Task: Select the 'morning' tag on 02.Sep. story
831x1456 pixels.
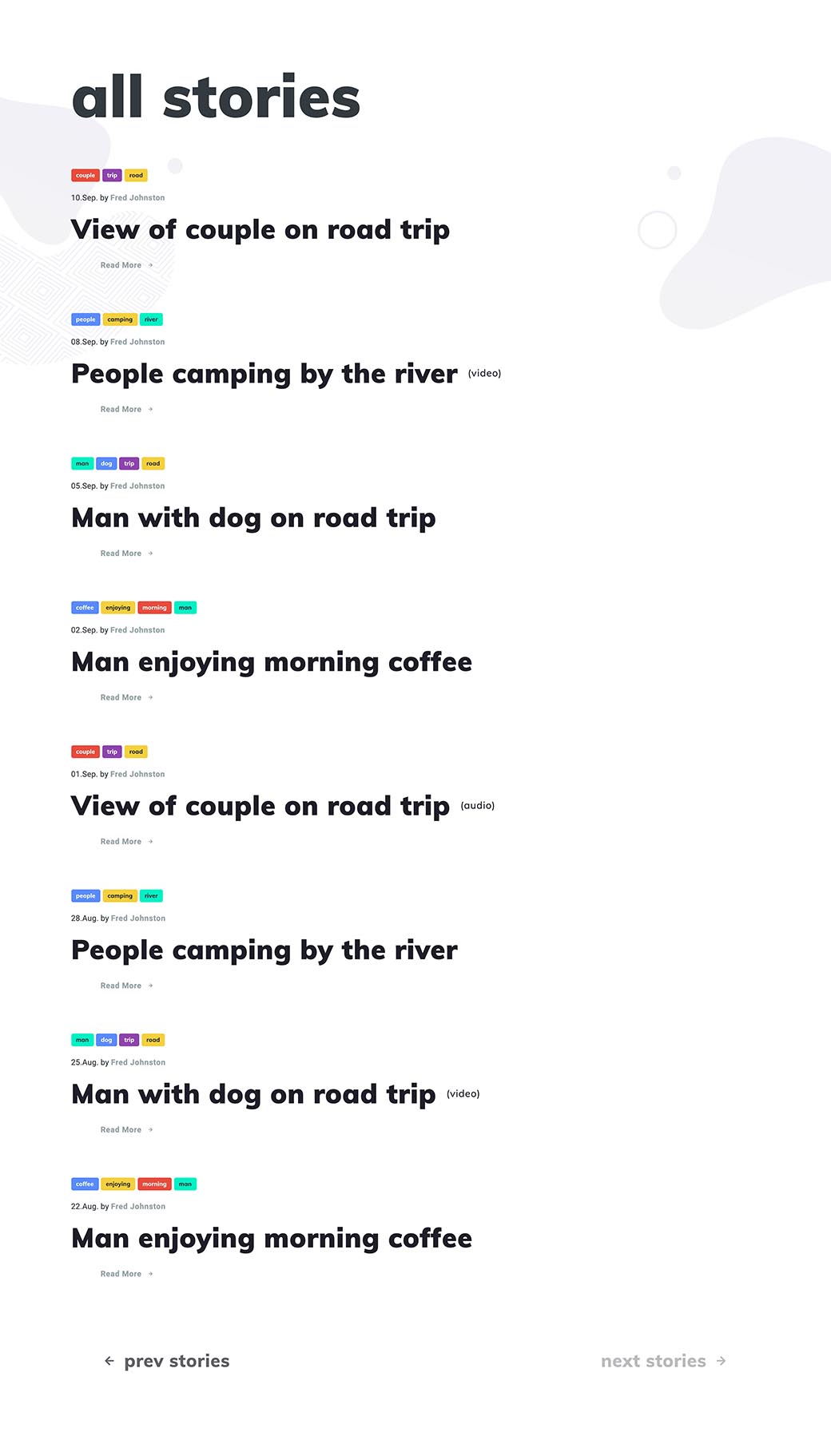Action: [x=154, y=608]
